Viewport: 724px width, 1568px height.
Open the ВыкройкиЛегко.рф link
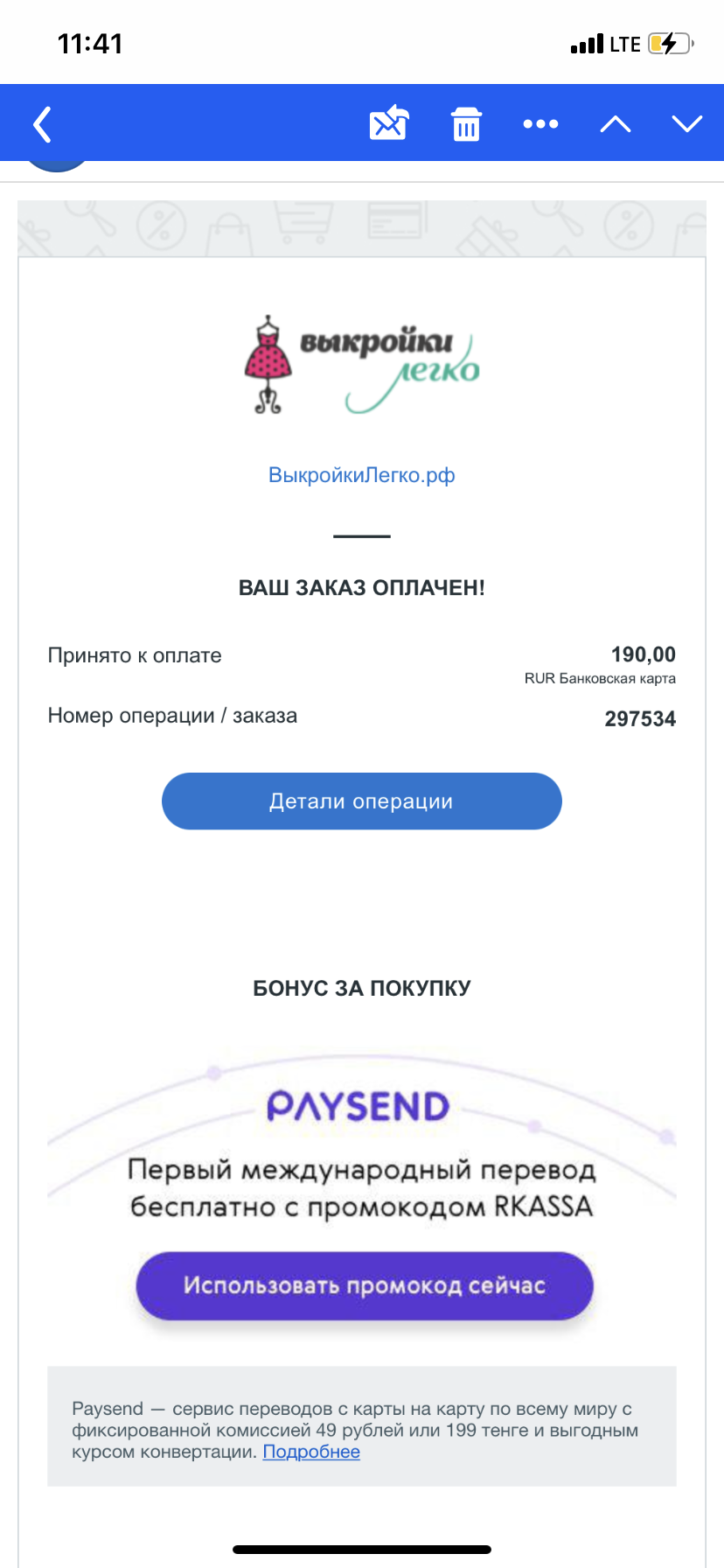coord(362,475)
